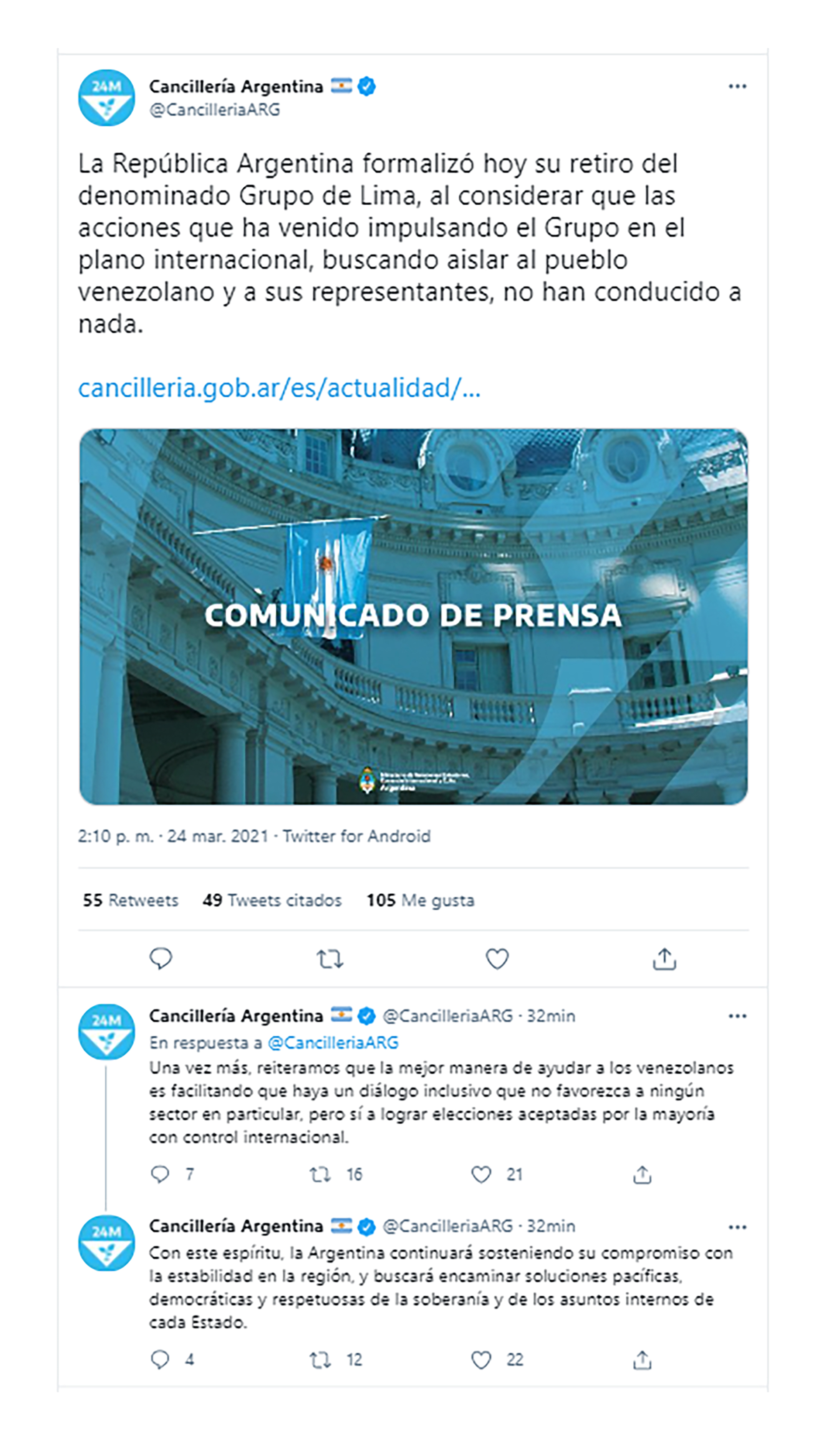Retweet the tweet with 12 retweets
Viewport: 838px width, 1456px height.
click(x=320, y=1360)
